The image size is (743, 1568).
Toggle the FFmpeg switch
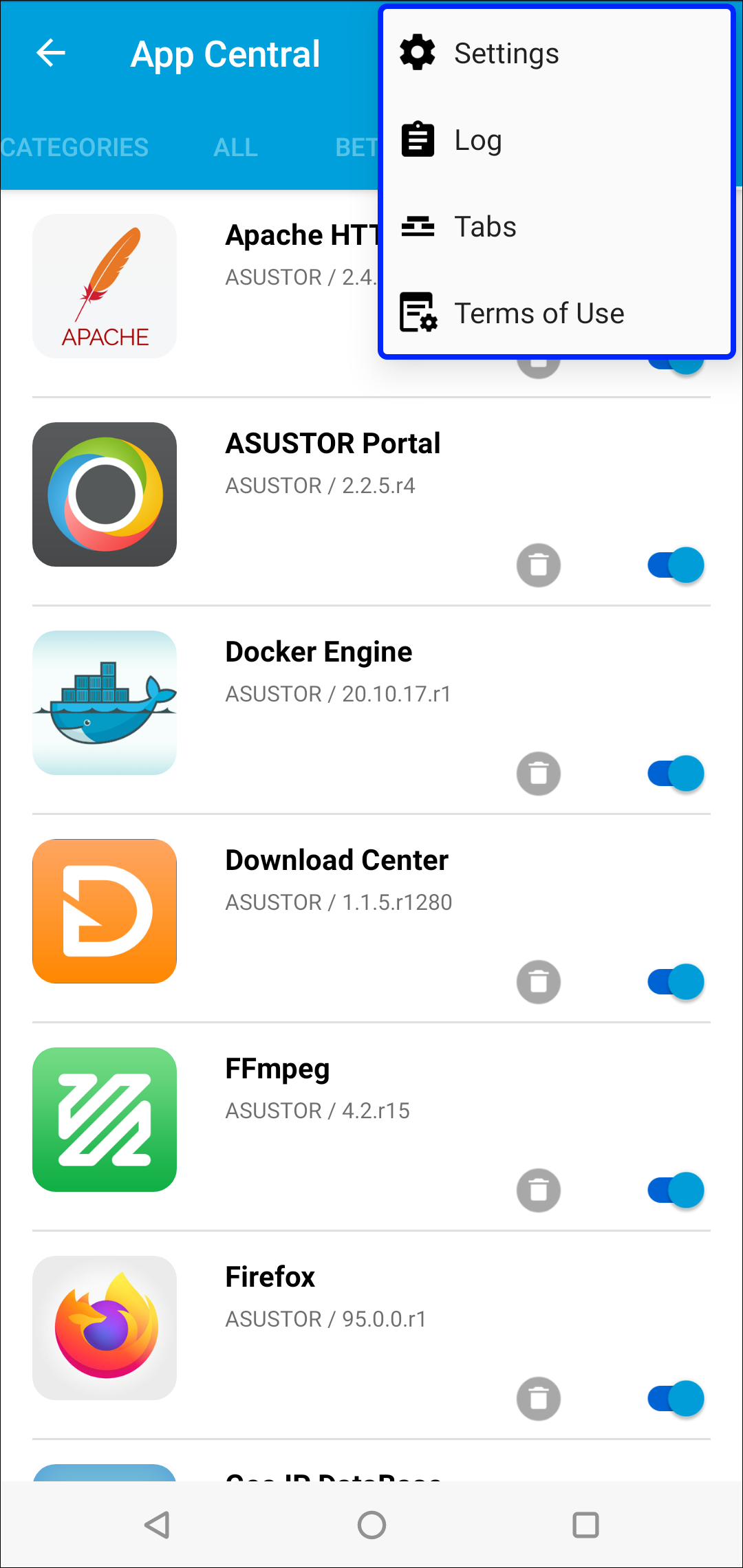[676, 1190]
